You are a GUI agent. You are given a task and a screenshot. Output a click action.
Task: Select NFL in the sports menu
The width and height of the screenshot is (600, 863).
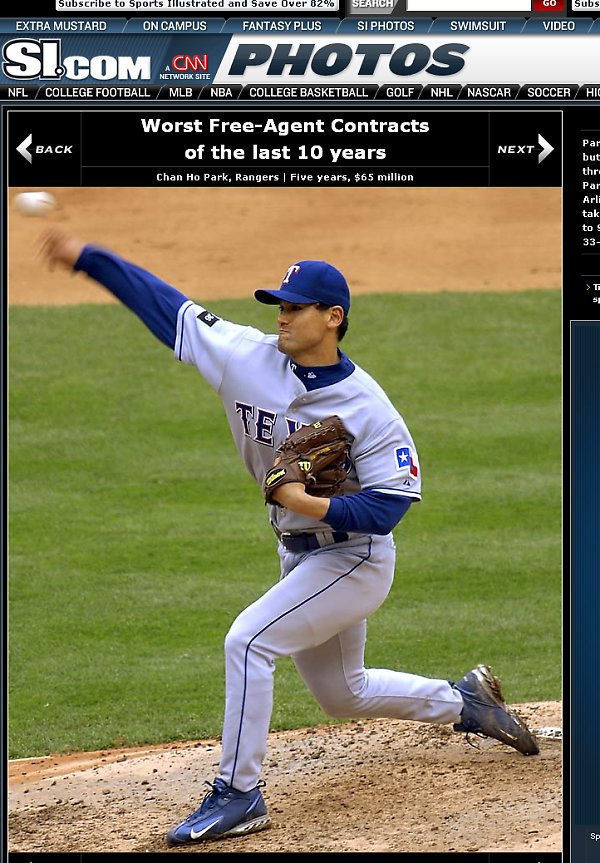tap(18, 92)
